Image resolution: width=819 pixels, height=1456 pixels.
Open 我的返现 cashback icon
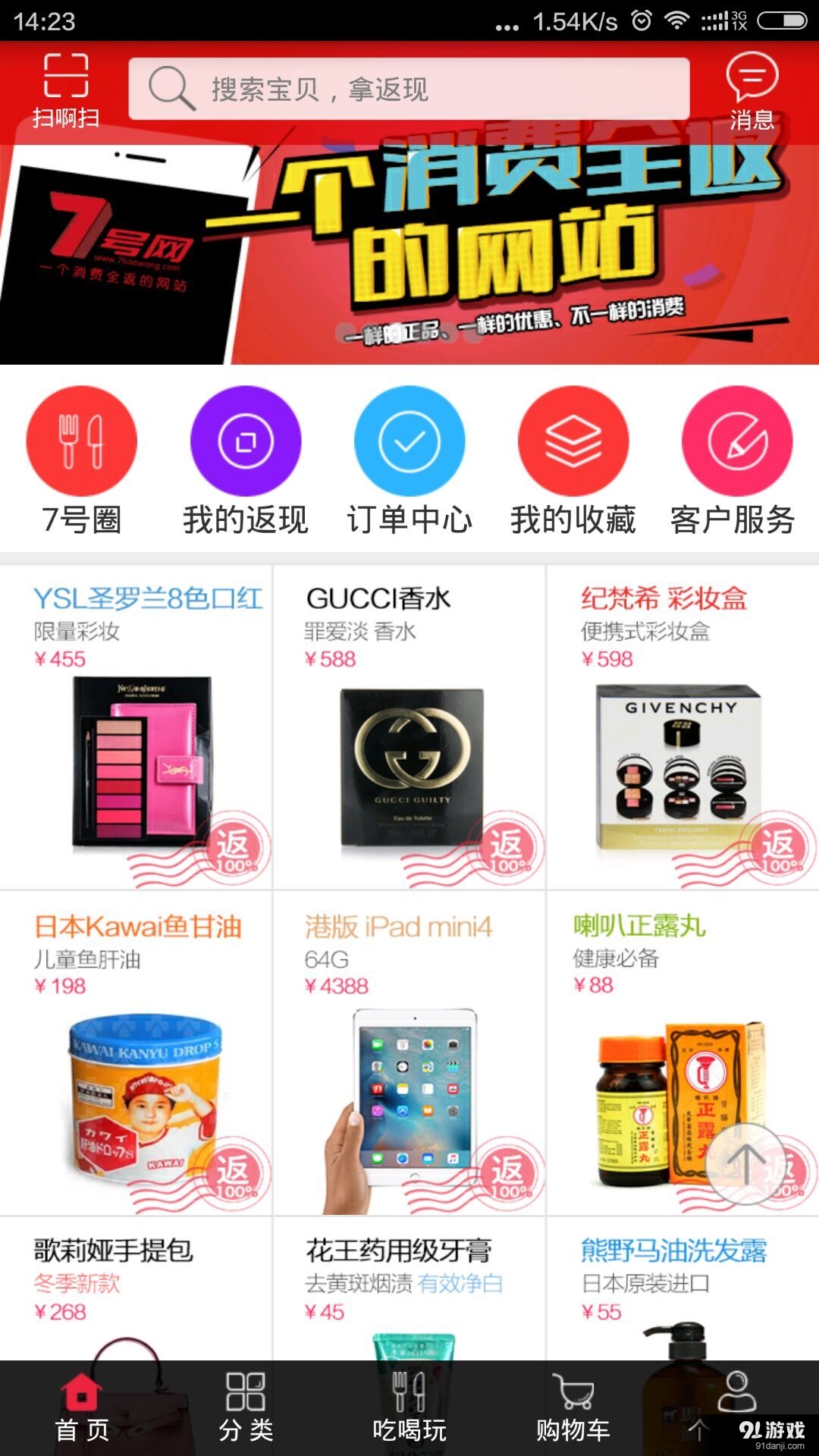(x=244, y=440)
